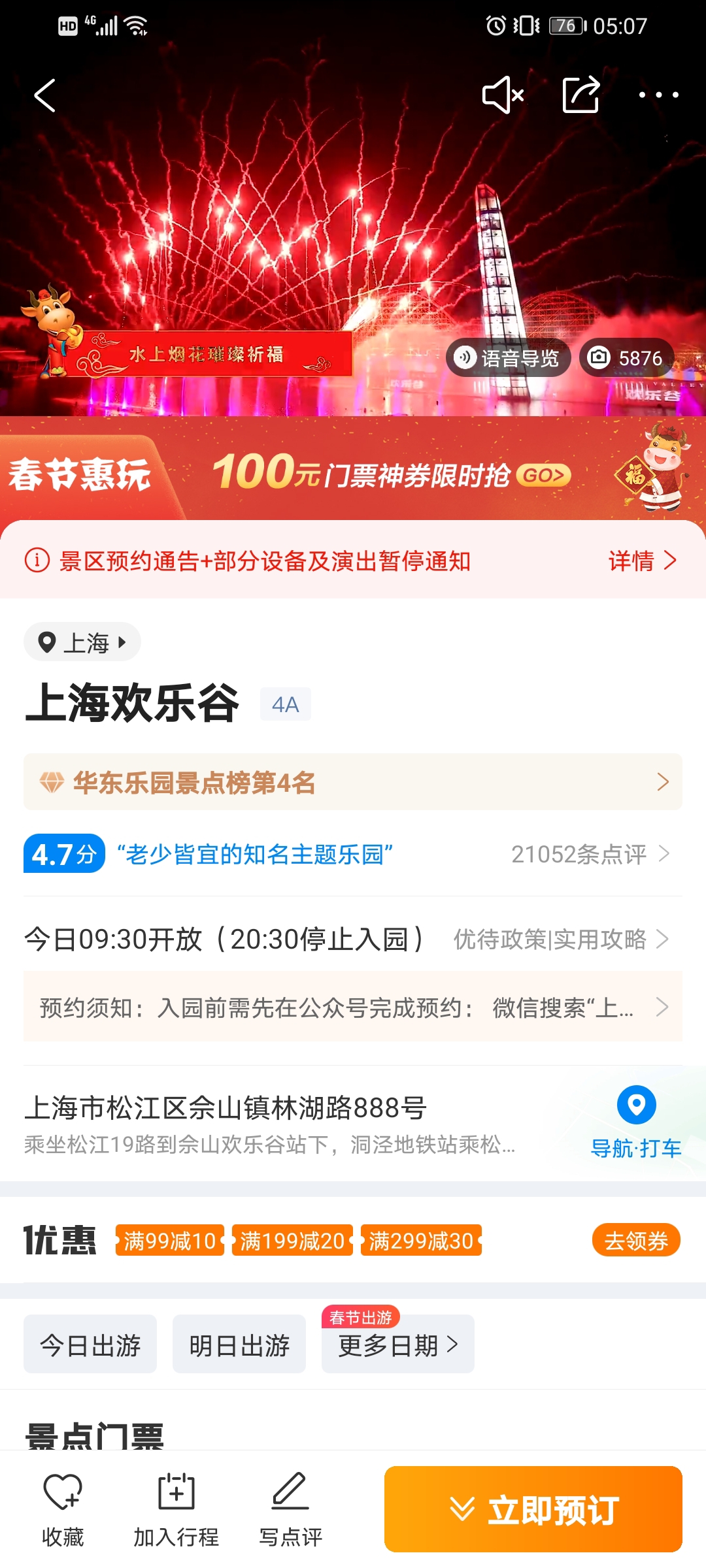View the 5876 photos gallery
Image resolution: width=706 pixels, height=1568 pixels.
point(626,358)
